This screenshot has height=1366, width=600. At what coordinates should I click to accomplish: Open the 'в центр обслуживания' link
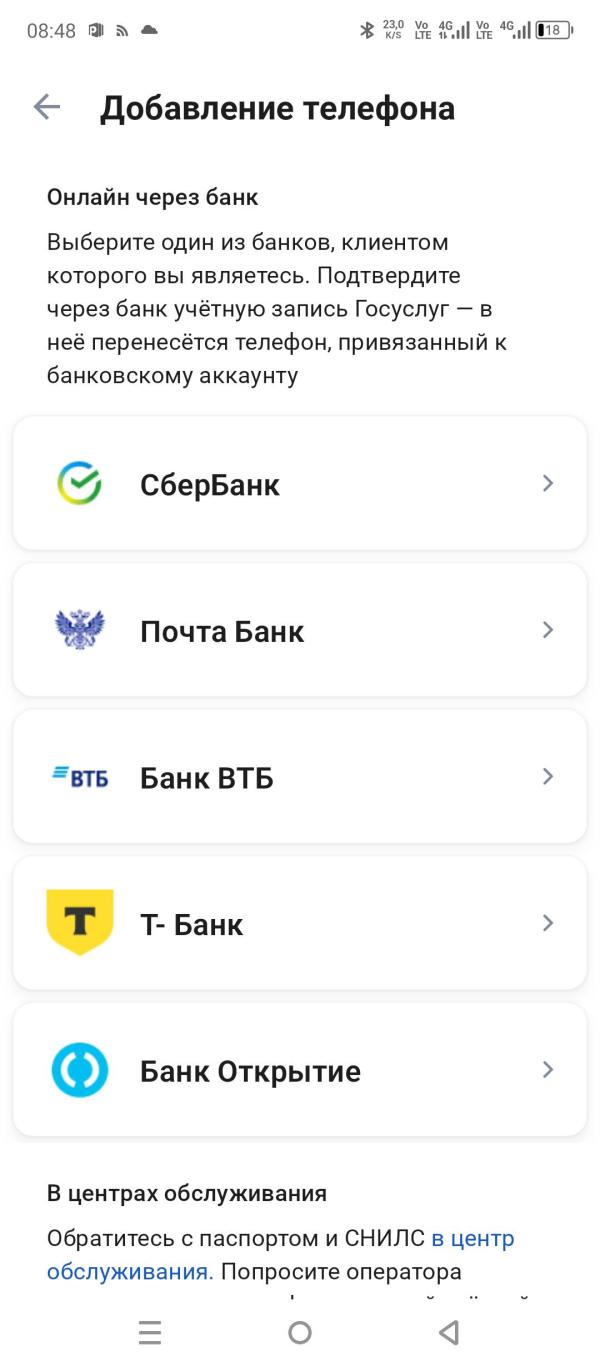tap(472, 1239)
